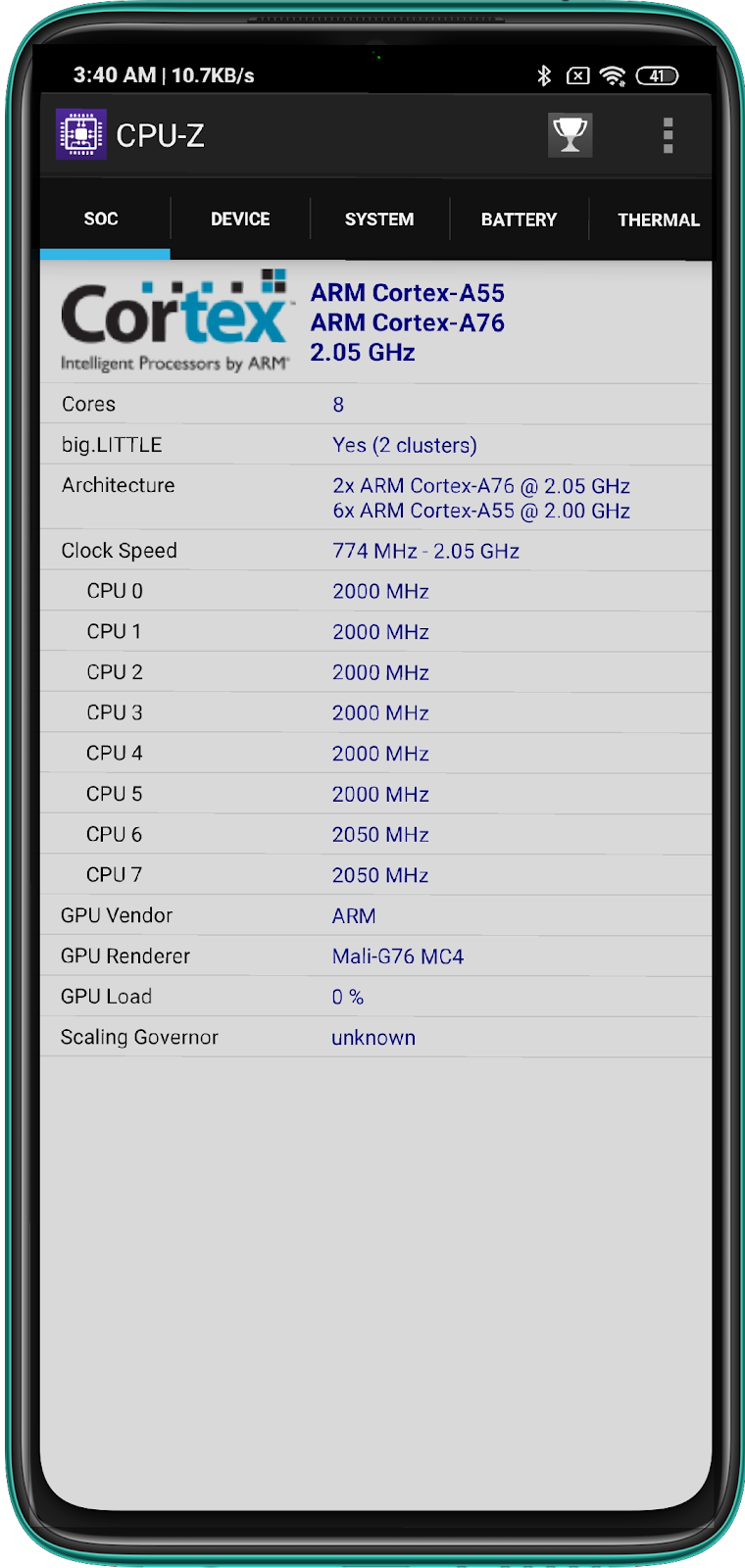
Task: Switch to the BATTERY tab
Action: tap(519, 220)
